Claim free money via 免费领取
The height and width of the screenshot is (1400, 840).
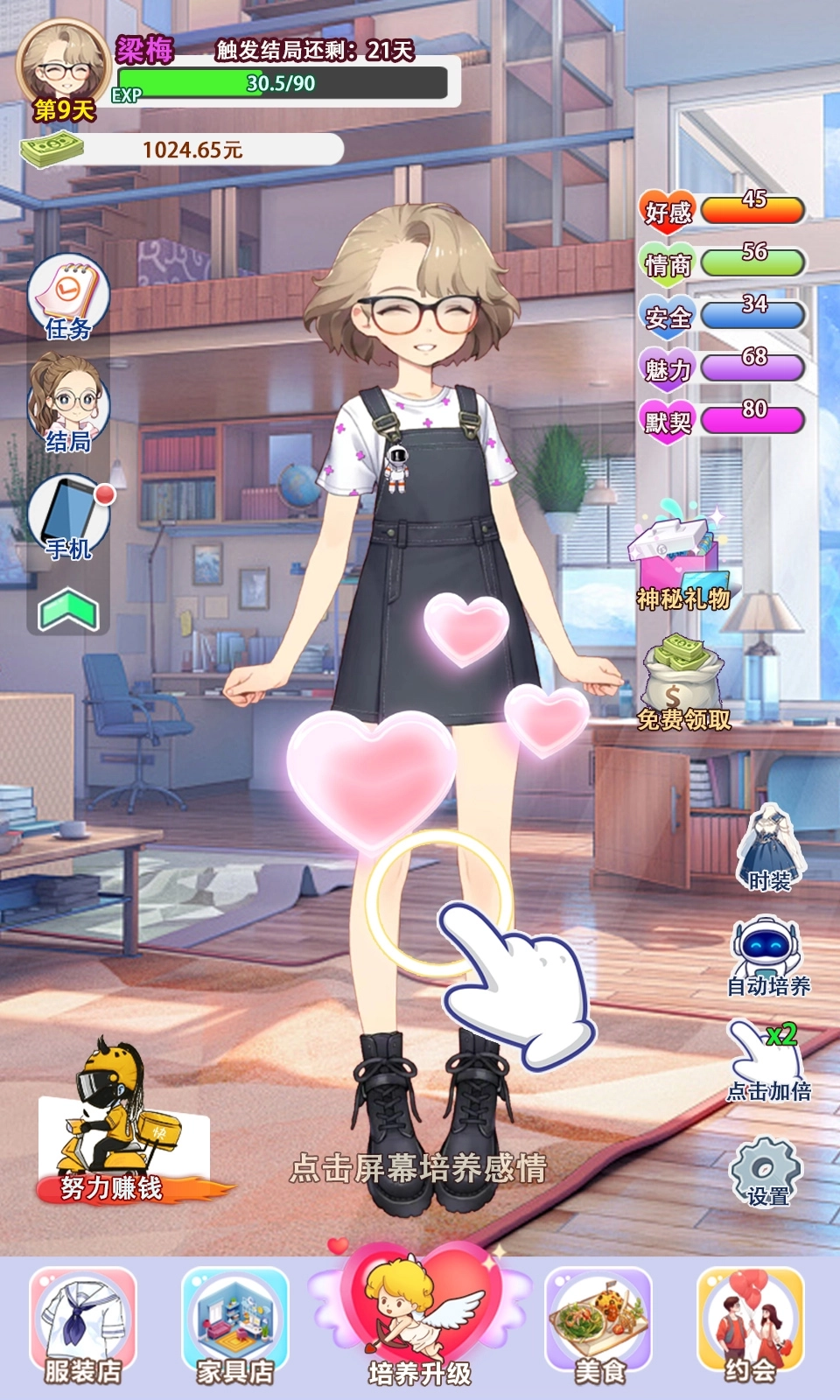682,683
